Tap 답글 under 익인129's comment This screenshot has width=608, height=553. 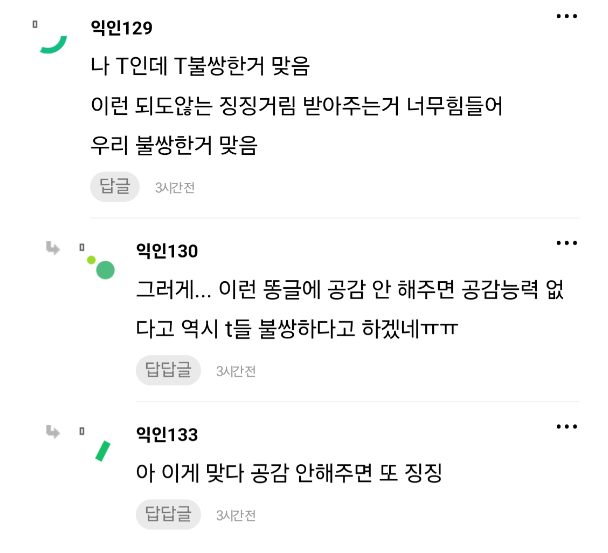(x=112, y=186)
